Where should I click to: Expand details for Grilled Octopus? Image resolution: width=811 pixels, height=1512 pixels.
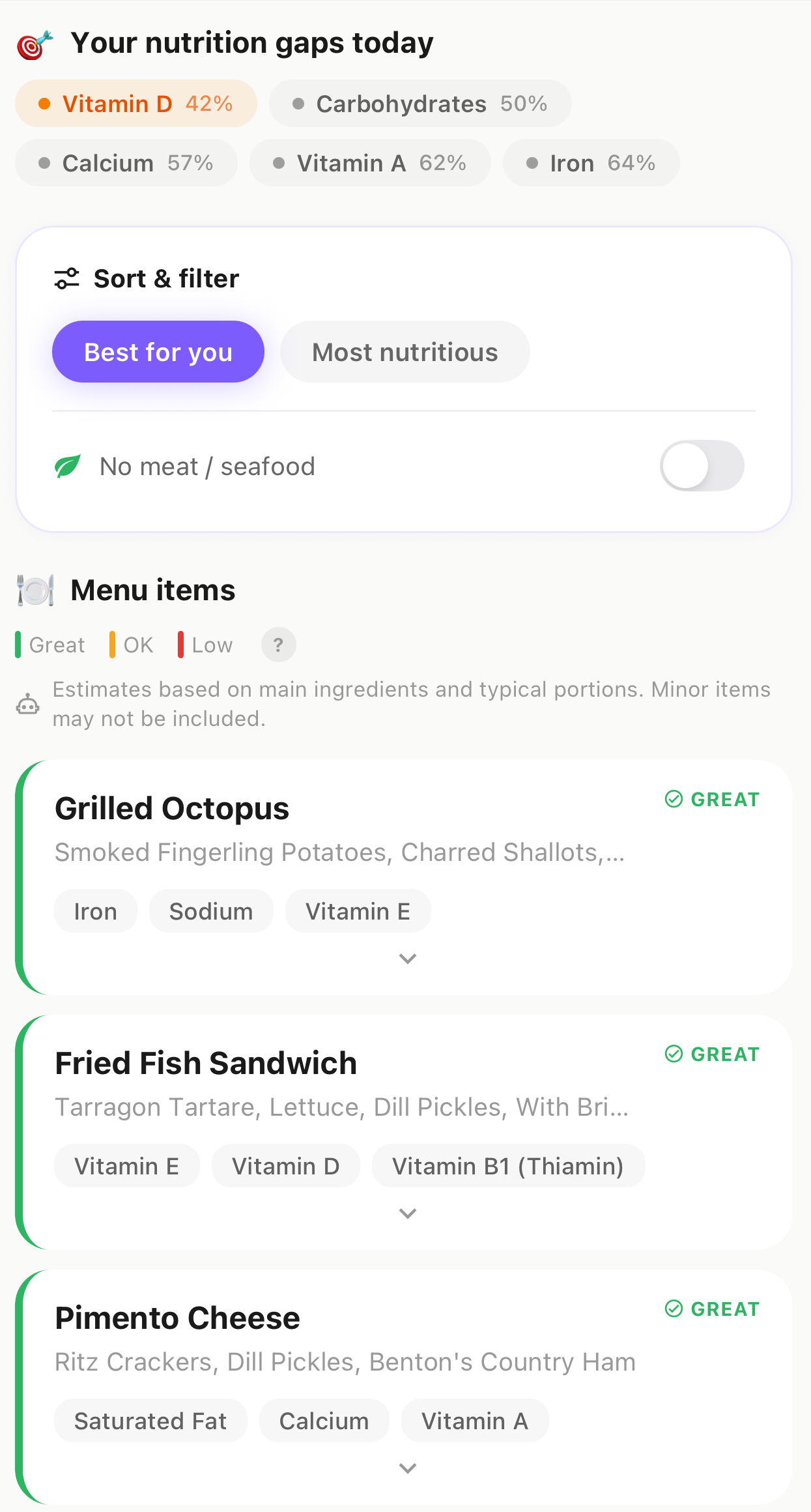tap(407, 958)
